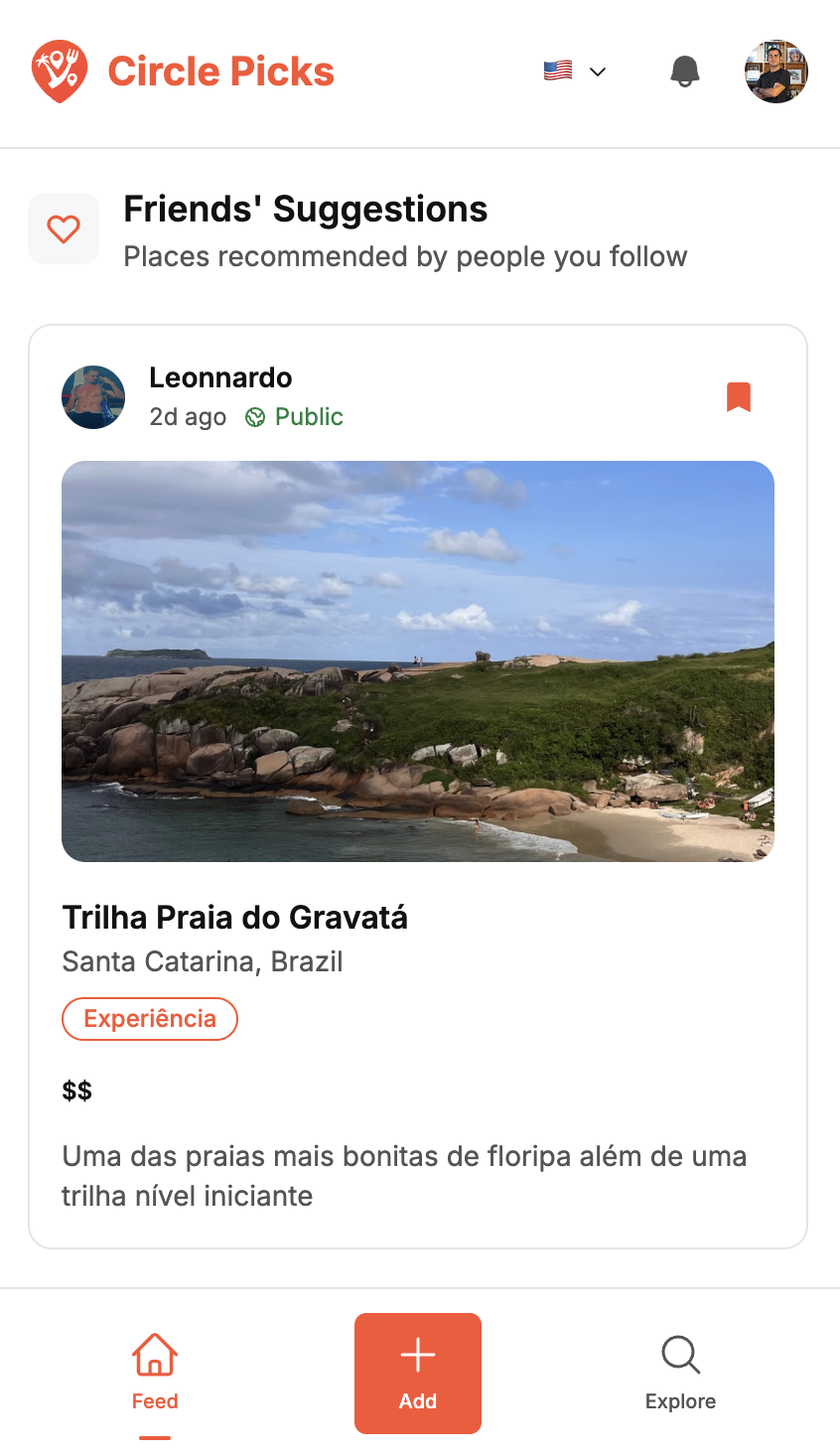
Task: Open the Trilha Praia do Gravatá photo
Action: [x=418, y=660]
